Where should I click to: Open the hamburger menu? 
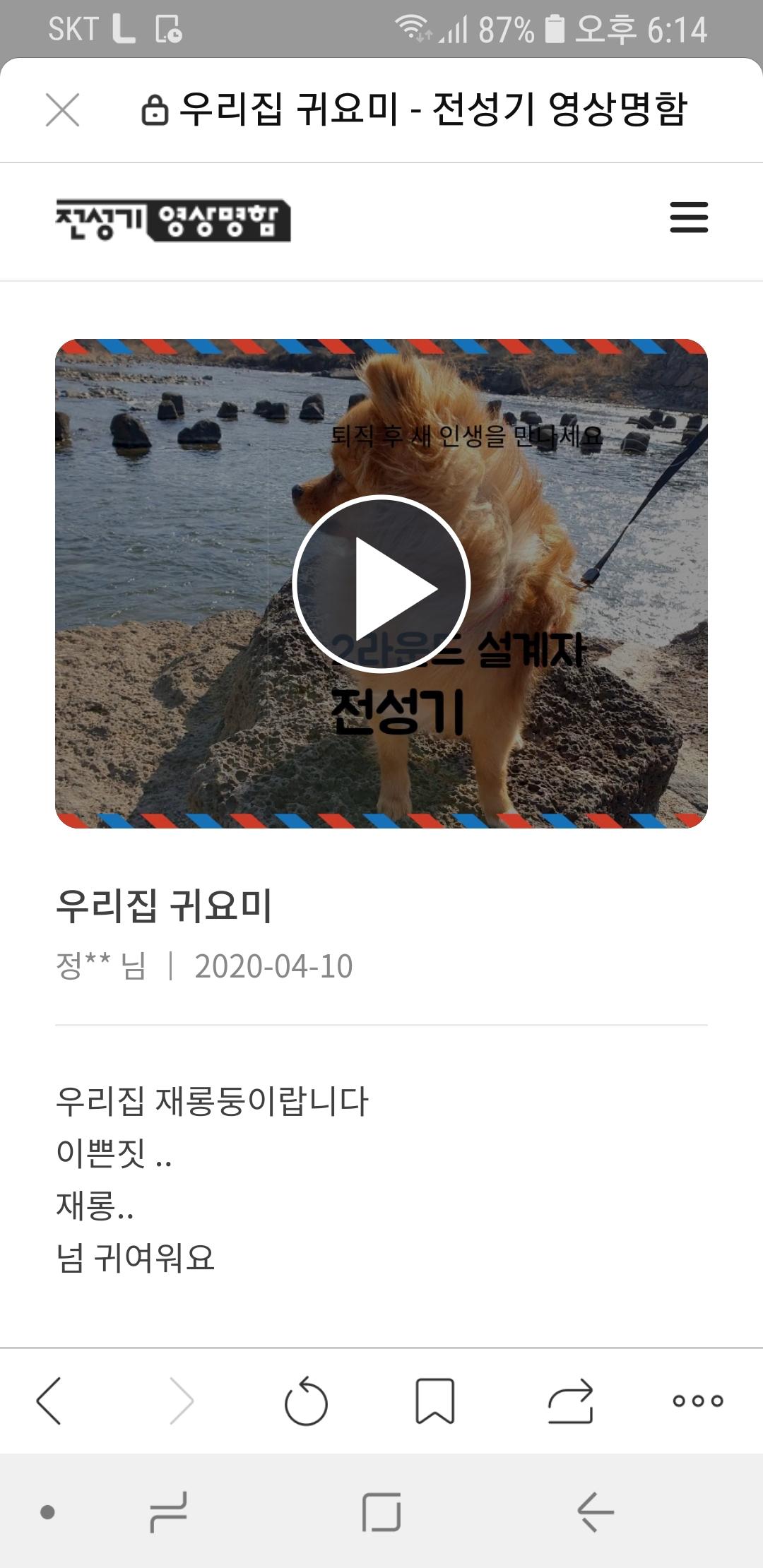click(x=689, y=217)
